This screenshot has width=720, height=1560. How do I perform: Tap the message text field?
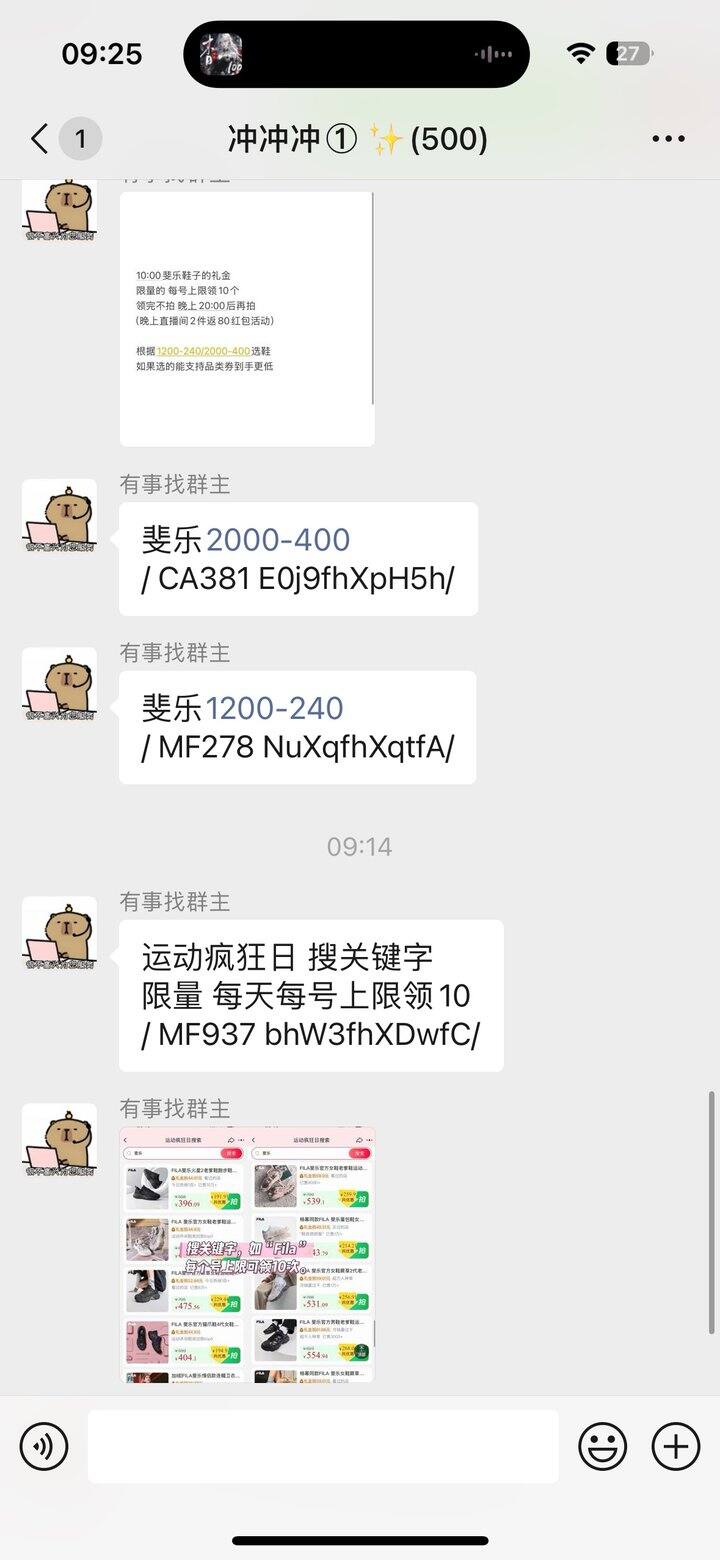(322, 1446)
